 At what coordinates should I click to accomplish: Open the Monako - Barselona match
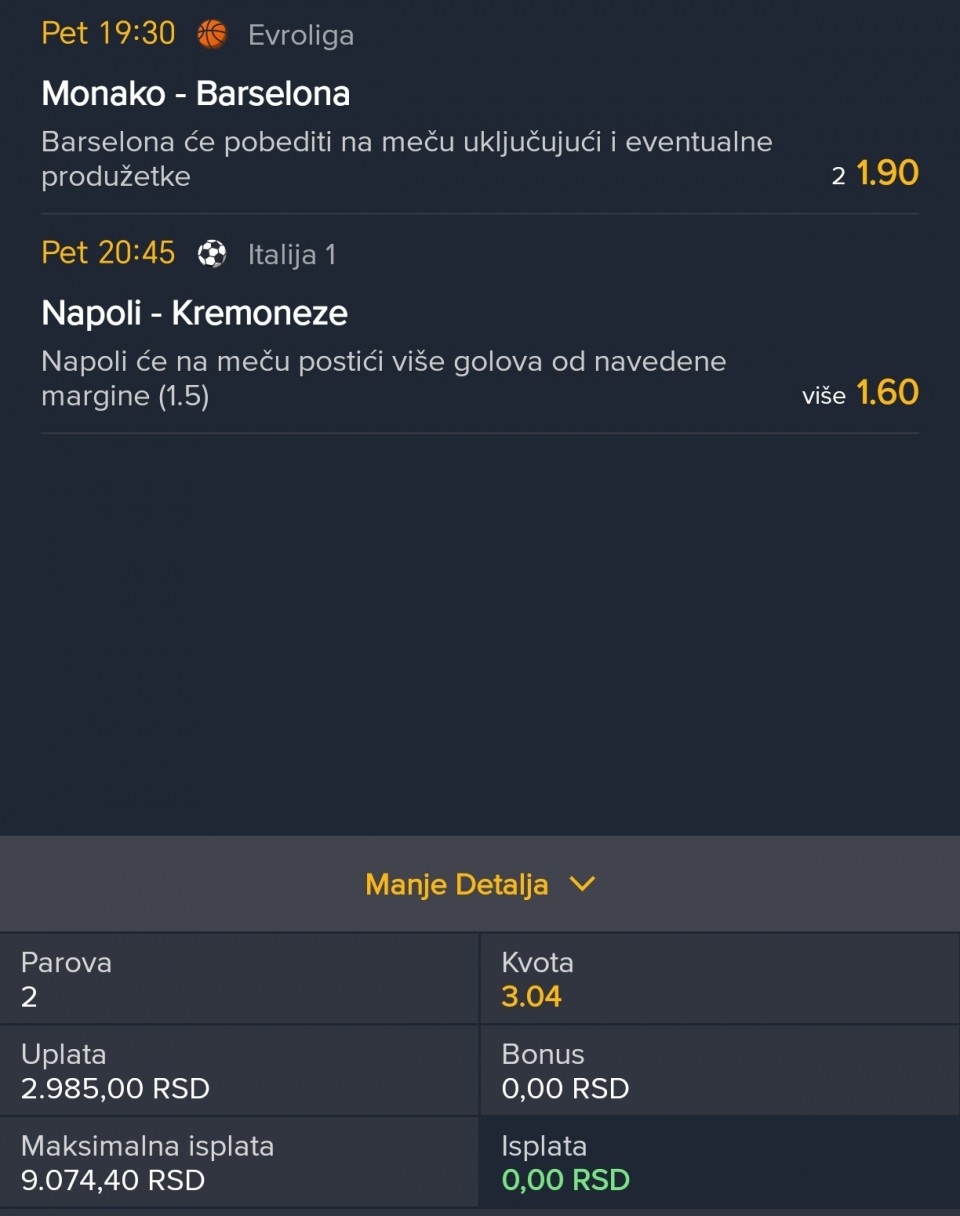point(196,94)
